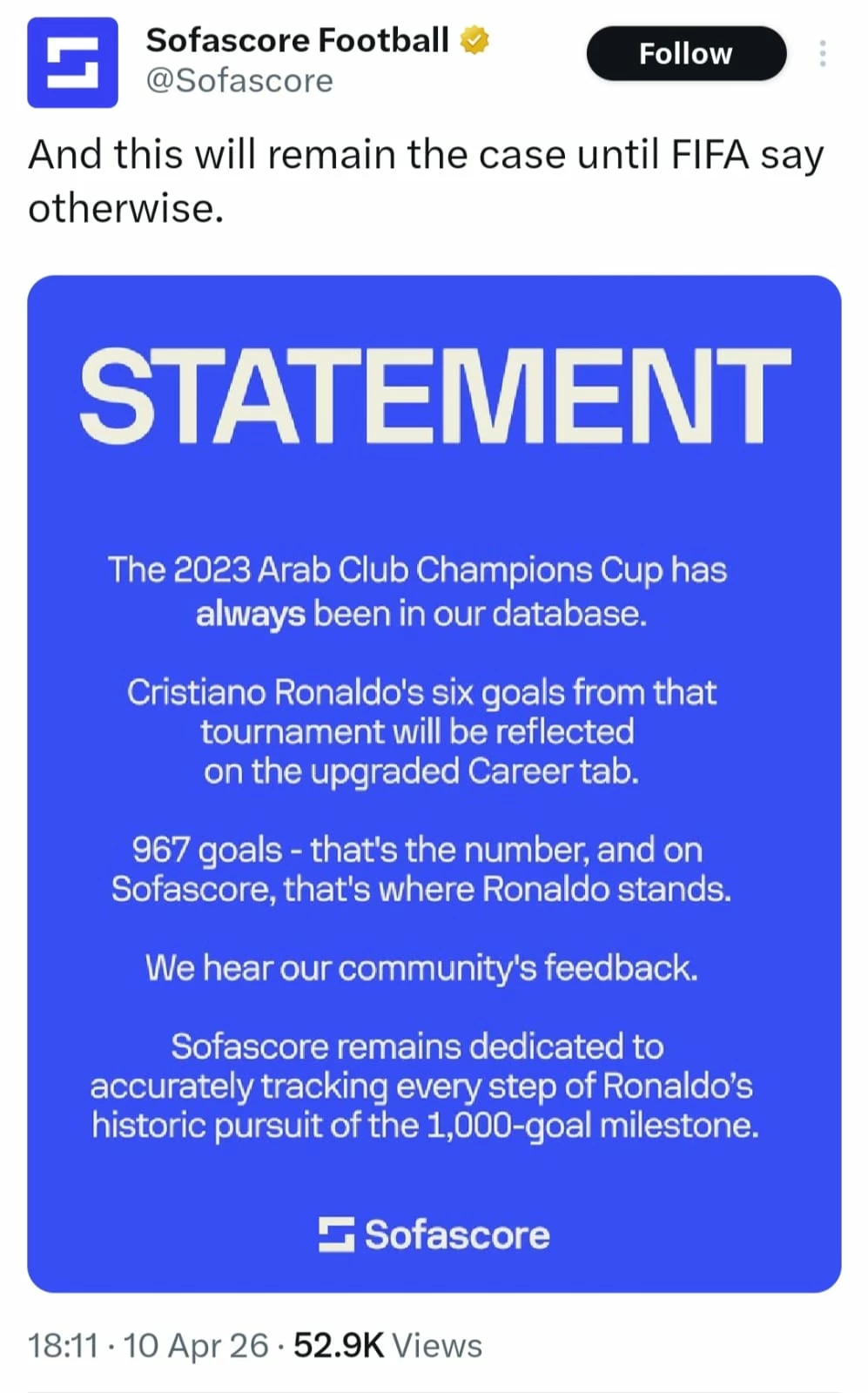
Task: Open the STATEMENT image in full view
Action: [434, 784]
